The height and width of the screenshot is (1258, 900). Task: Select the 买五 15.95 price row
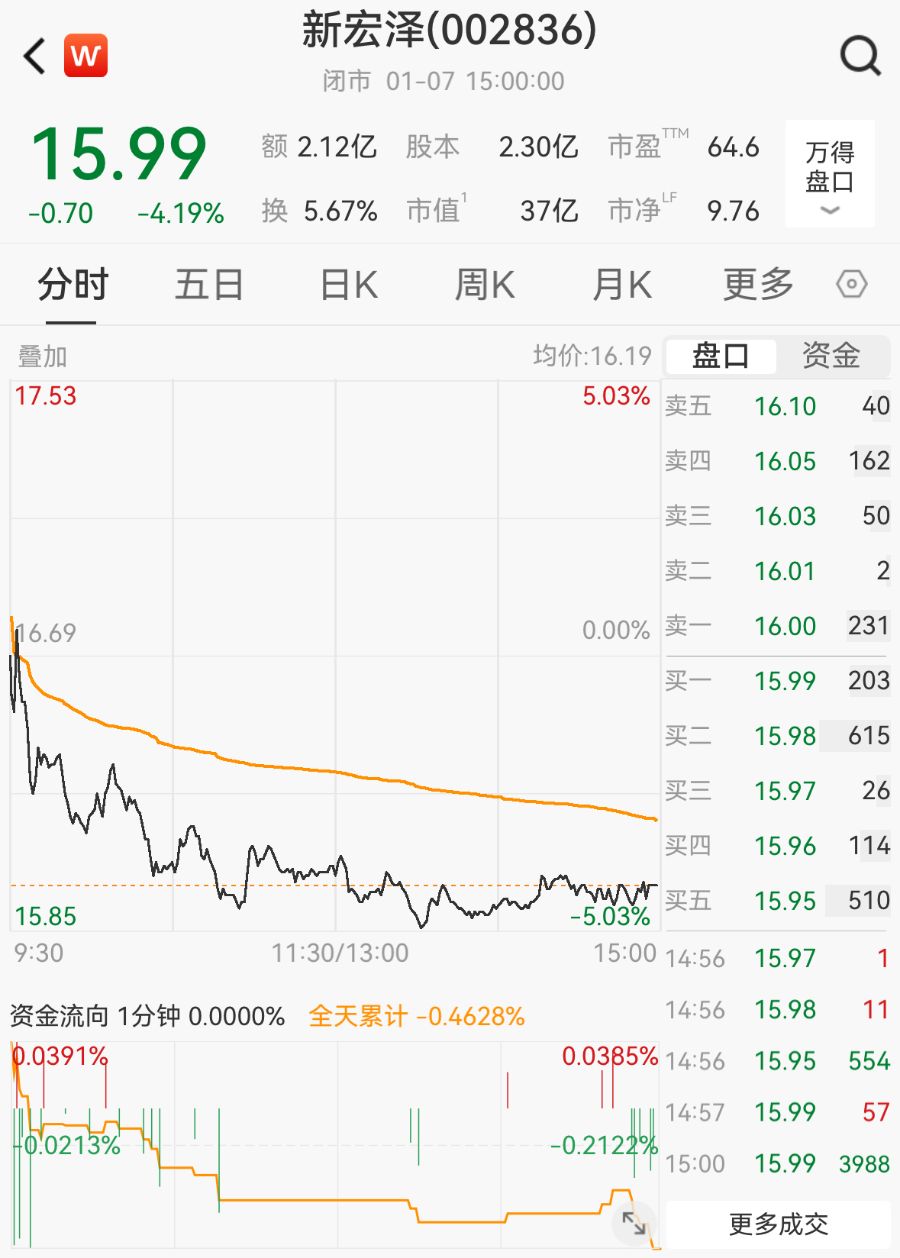coord(778,900)
